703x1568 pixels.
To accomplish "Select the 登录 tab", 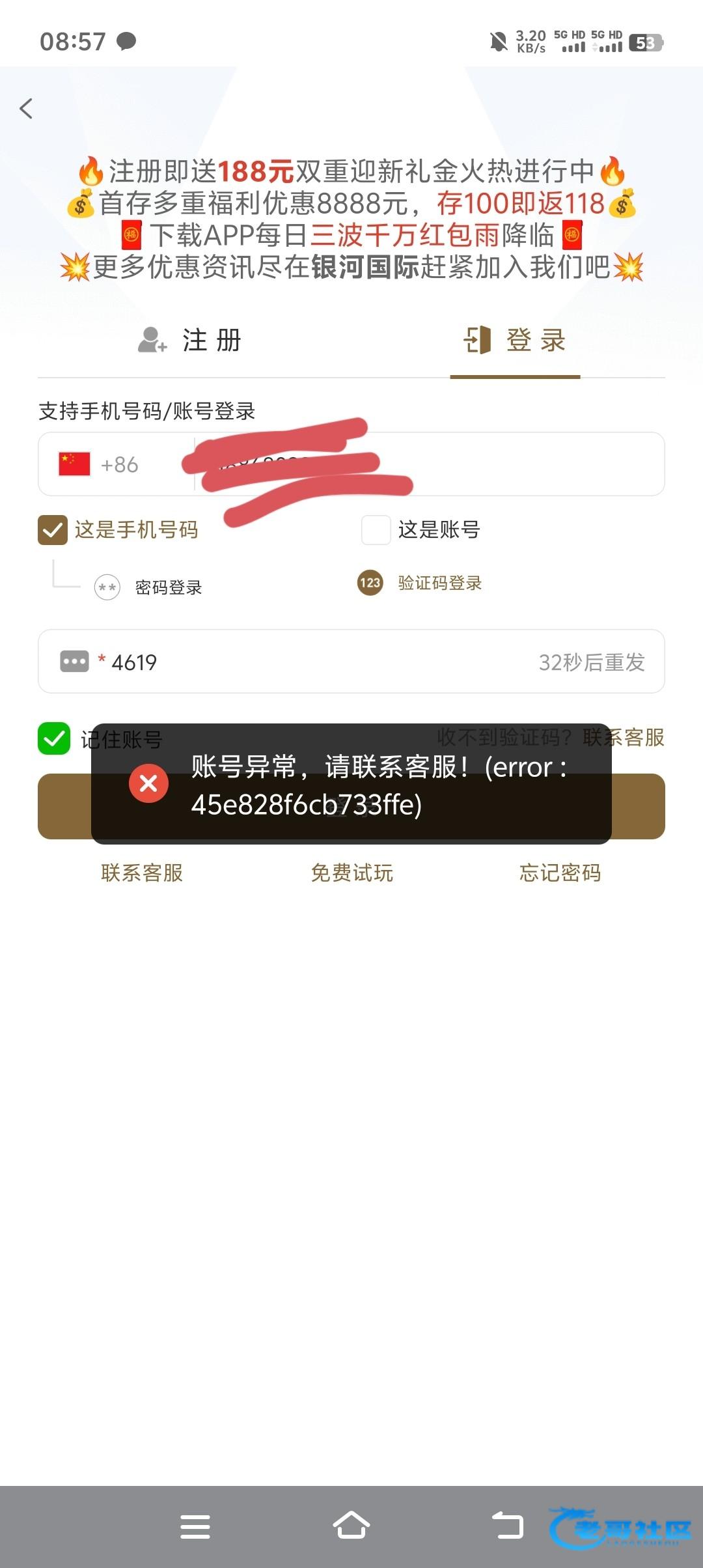I will pyautogui.click(x=515, y=341).
